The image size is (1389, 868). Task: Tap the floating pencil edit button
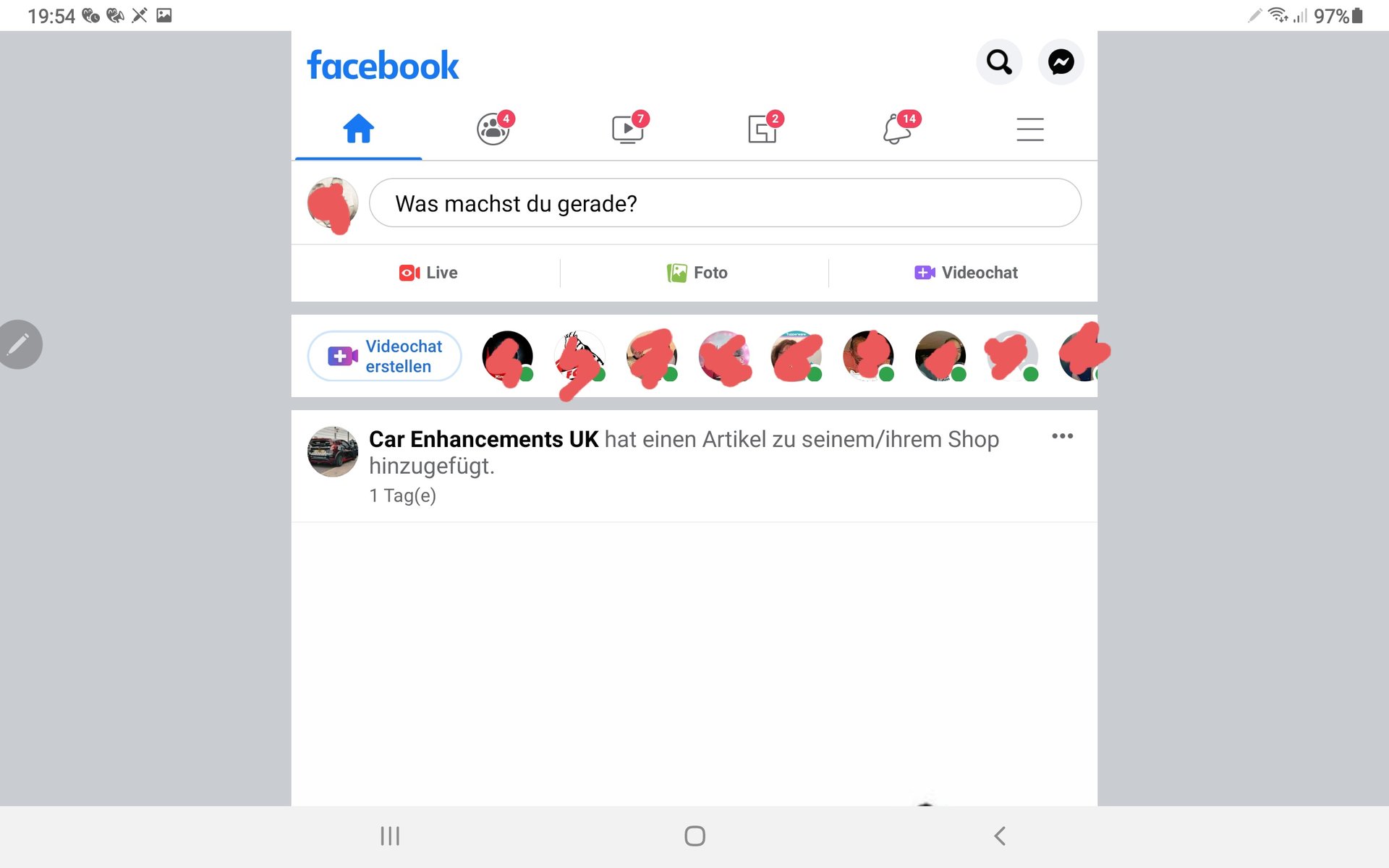coord(20,344)
